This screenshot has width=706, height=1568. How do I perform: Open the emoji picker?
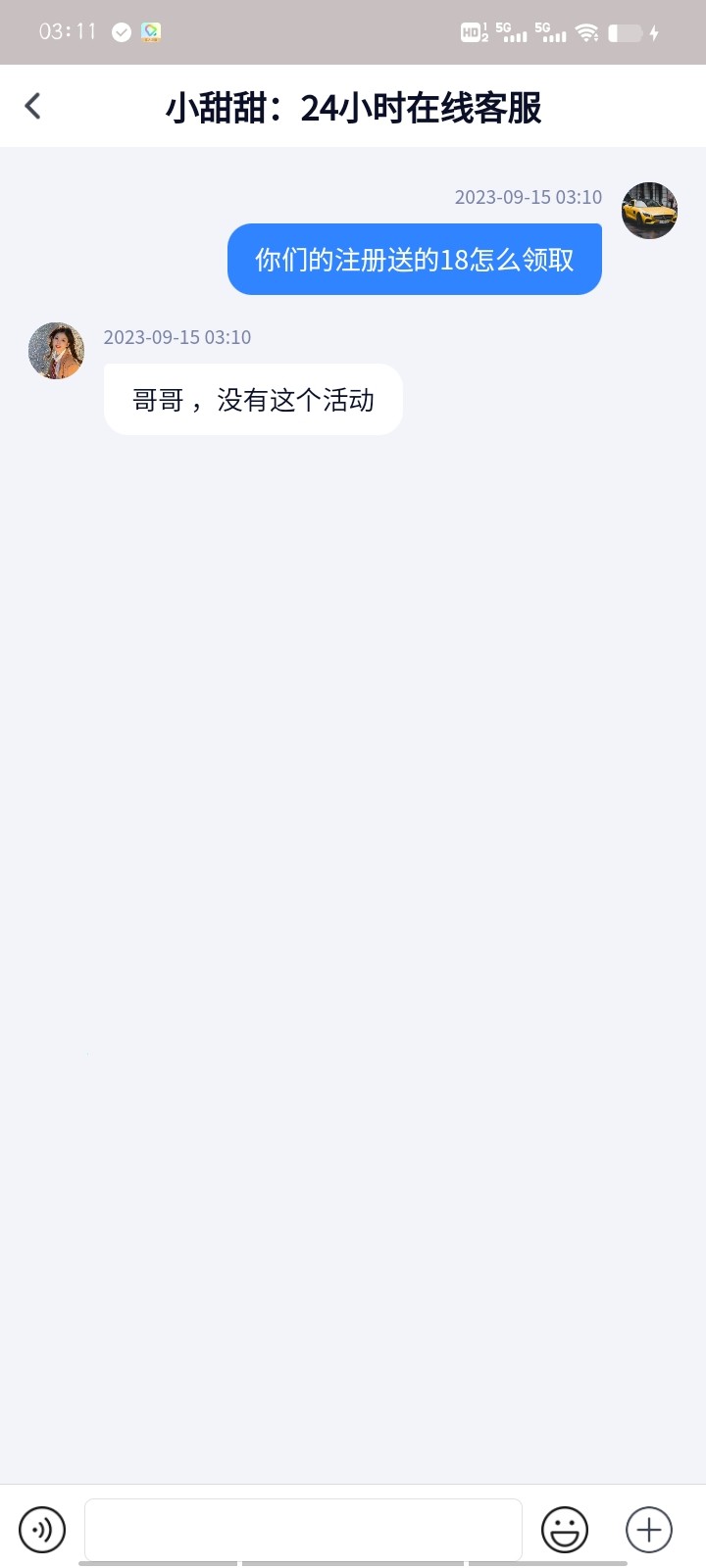(565, 1530)
